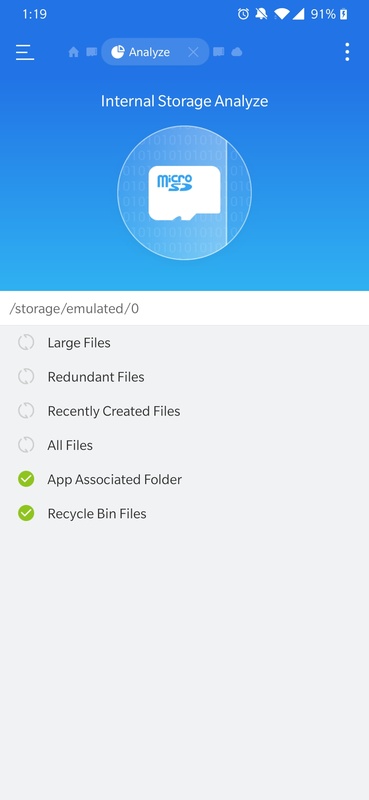The height and width of the screenshot is (800, 369).
Task: Open All Files
Action: point(184,445)
